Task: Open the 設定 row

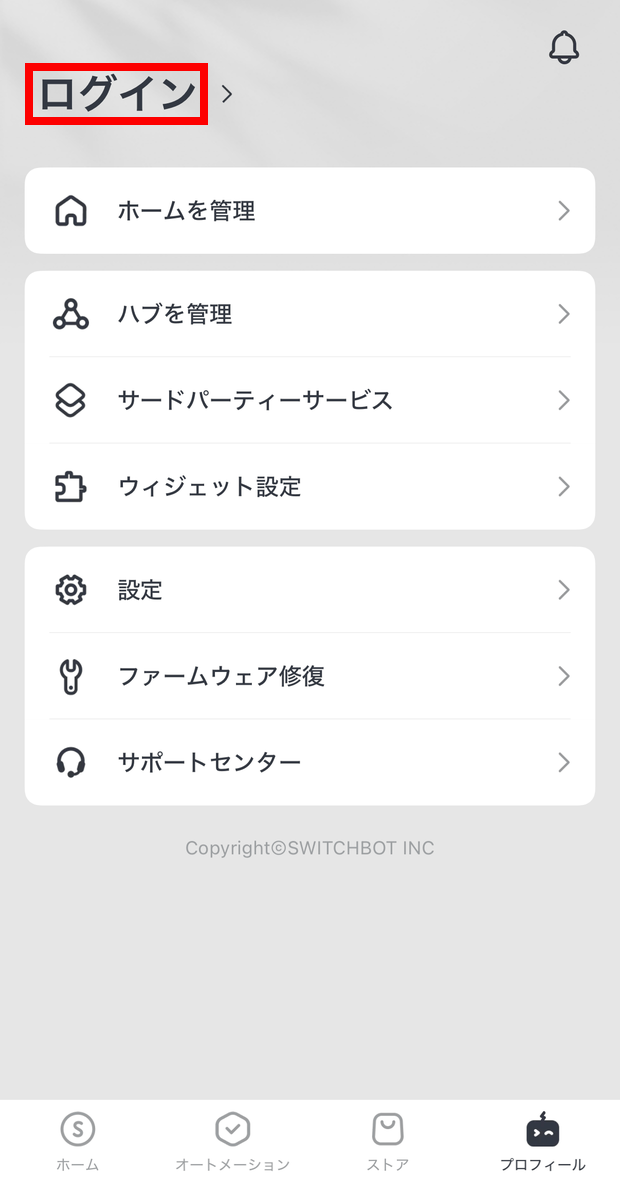Action: [310, 590]
